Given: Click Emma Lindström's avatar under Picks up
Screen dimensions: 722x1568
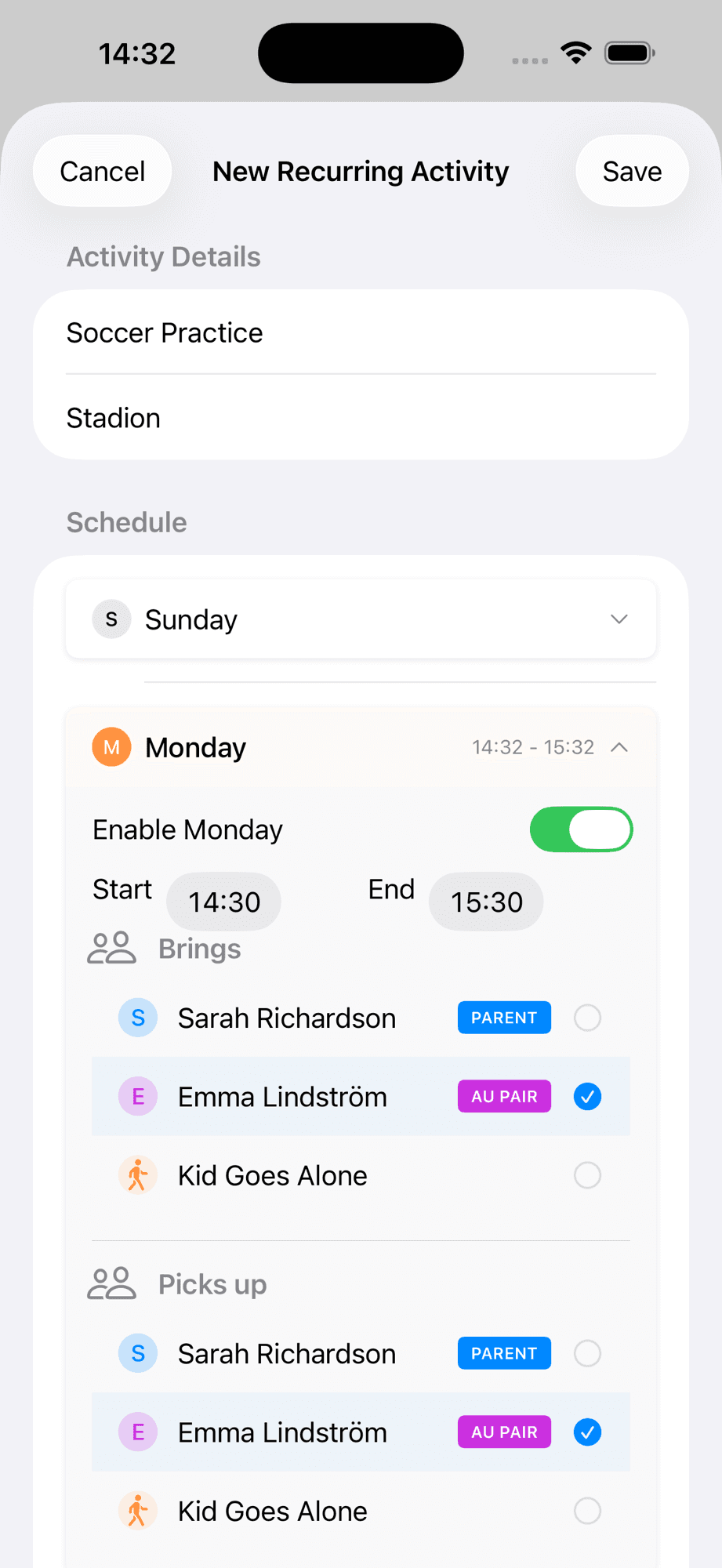Looking at the screenshot, I should pos(138,1432).
